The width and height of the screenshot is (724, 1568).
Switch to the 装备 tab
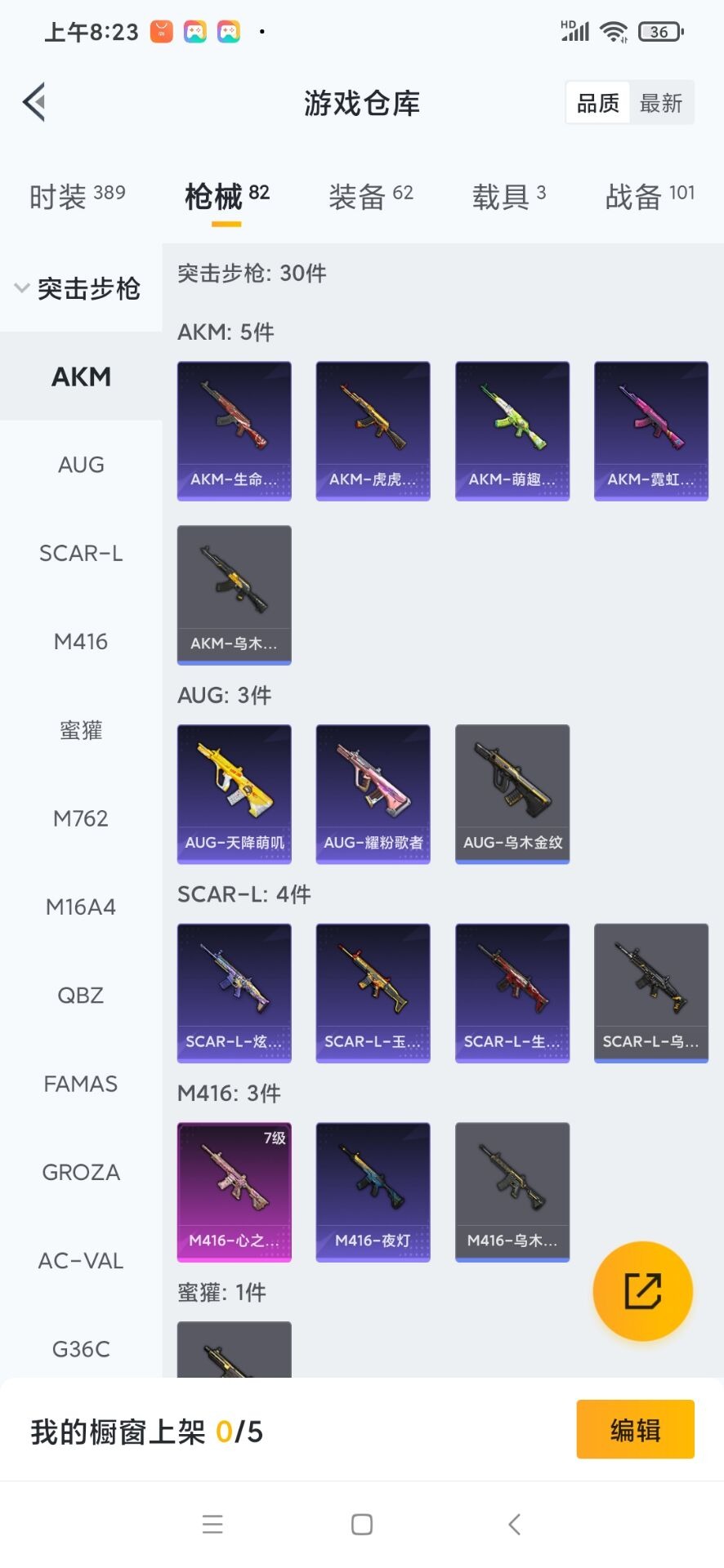click(370, 196)
